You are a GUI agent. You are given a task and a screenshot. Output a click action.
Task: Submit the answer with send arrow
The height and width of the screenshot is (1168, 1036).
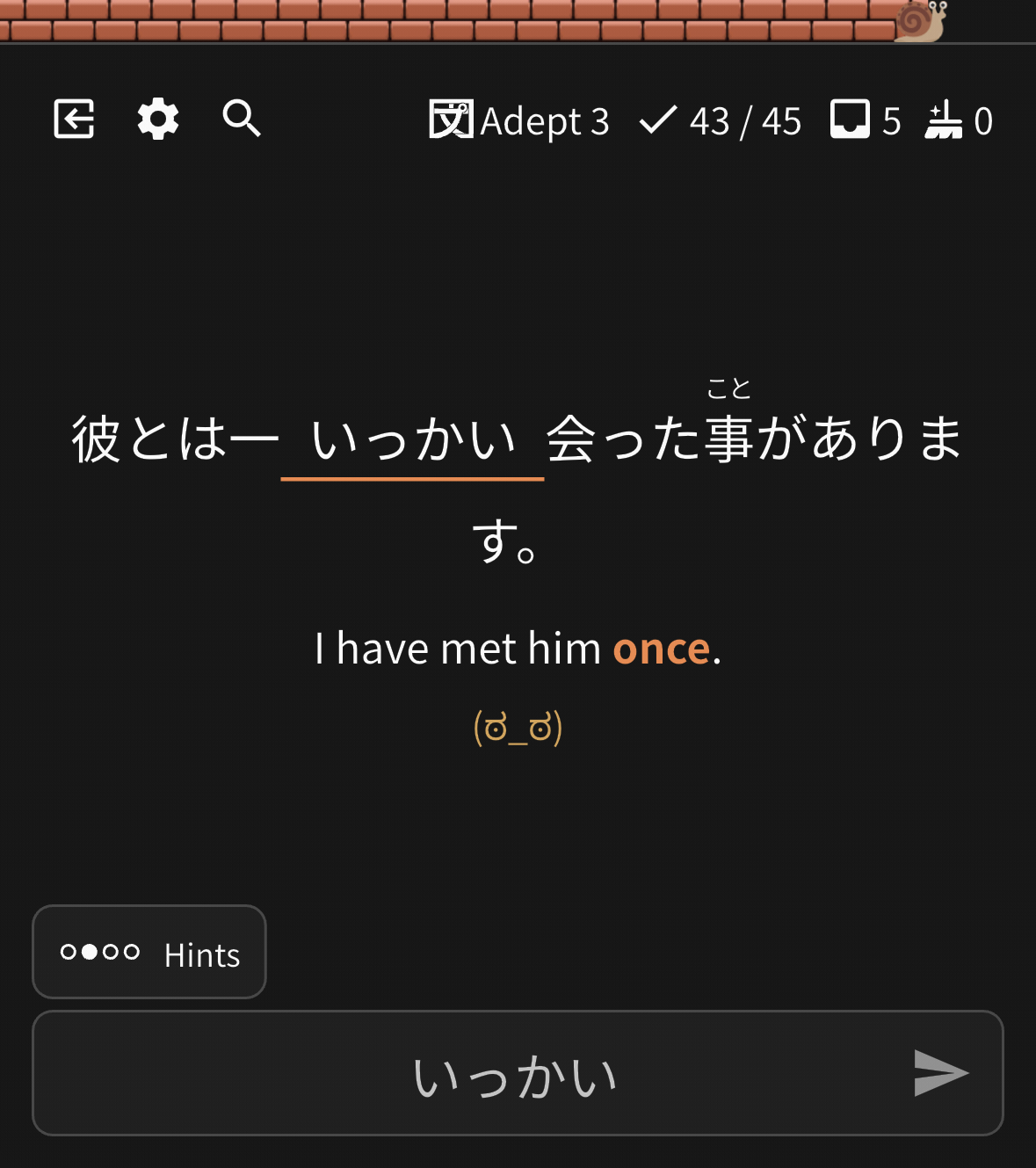[x=939, y=1073]
